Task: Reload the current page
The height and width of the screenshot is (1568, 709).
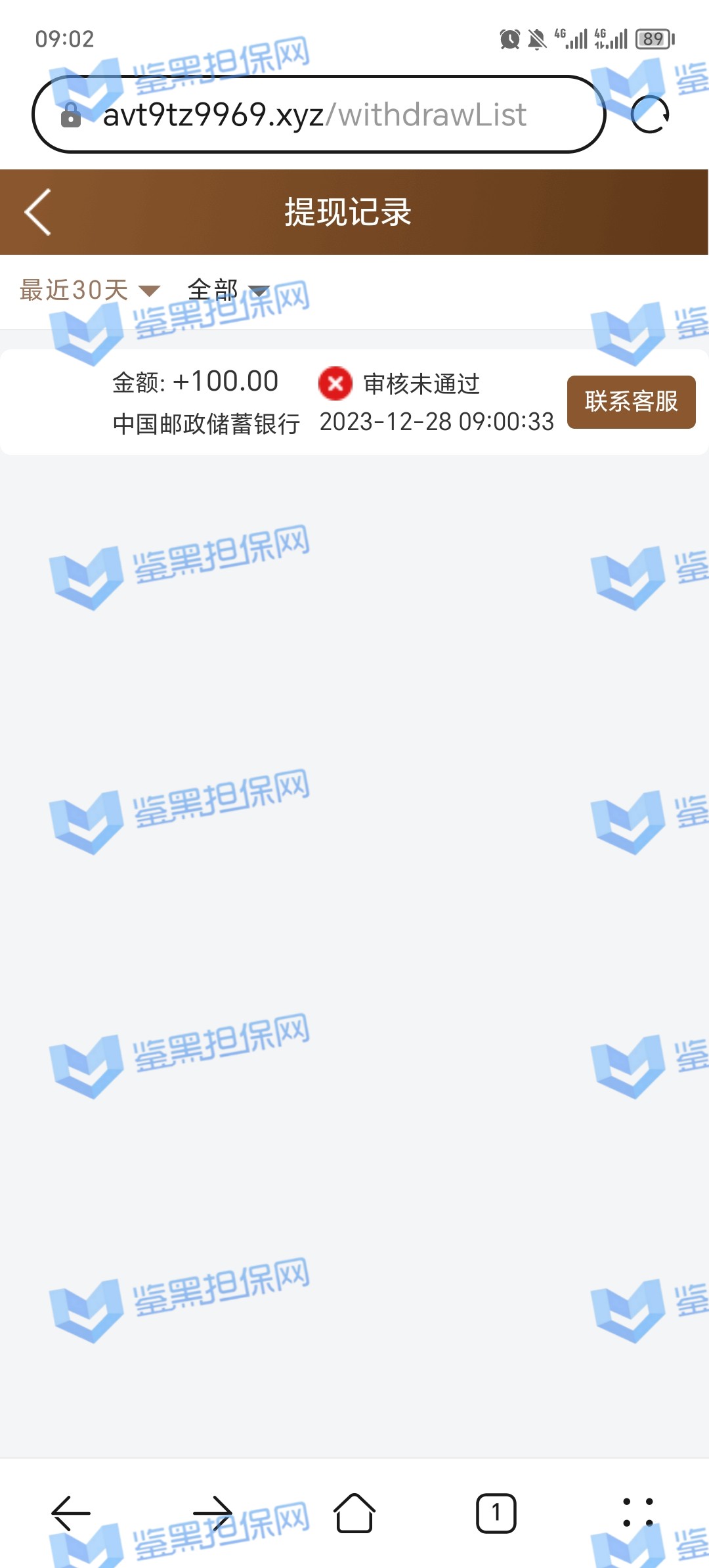Action: point(650,115)
